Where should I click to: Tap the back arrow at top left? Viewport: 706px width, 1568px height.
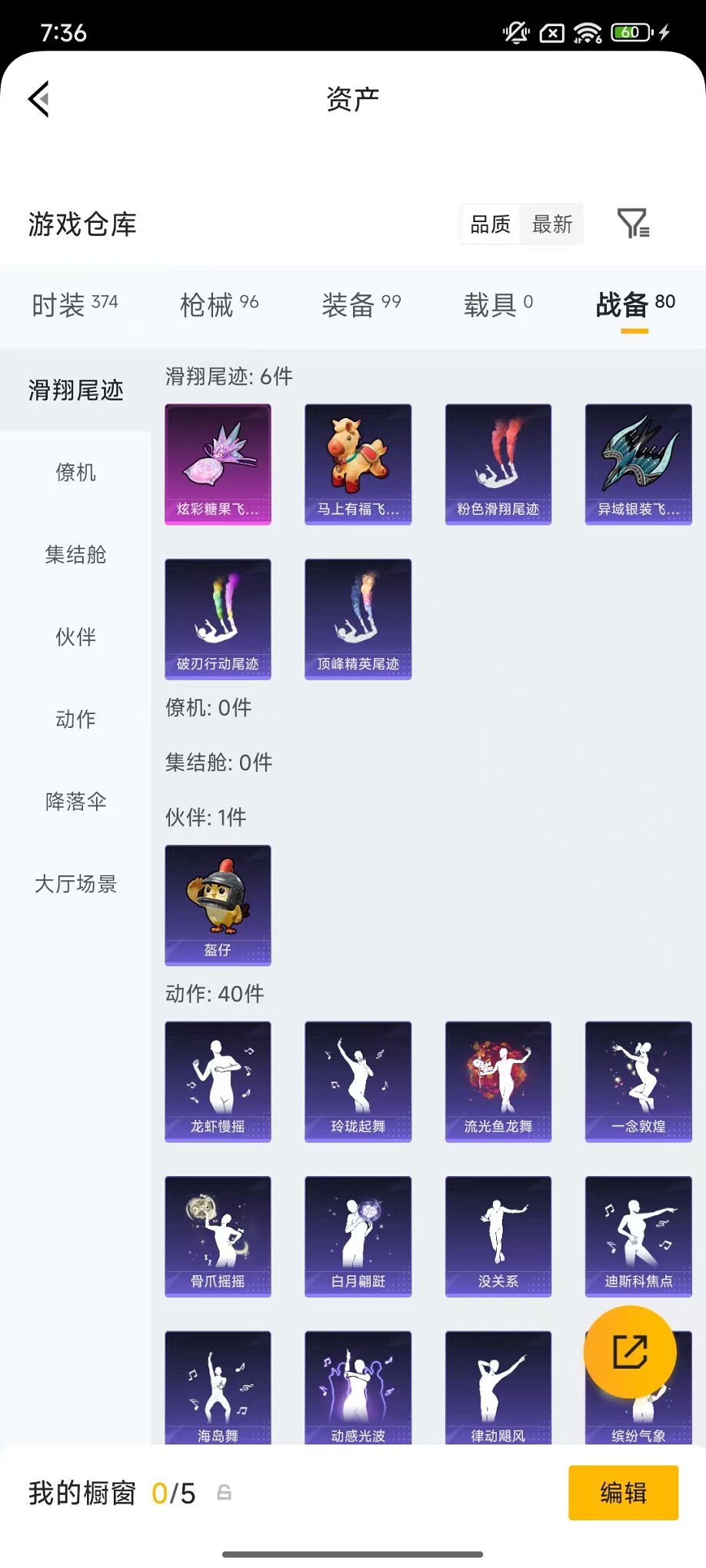point(40,100)
